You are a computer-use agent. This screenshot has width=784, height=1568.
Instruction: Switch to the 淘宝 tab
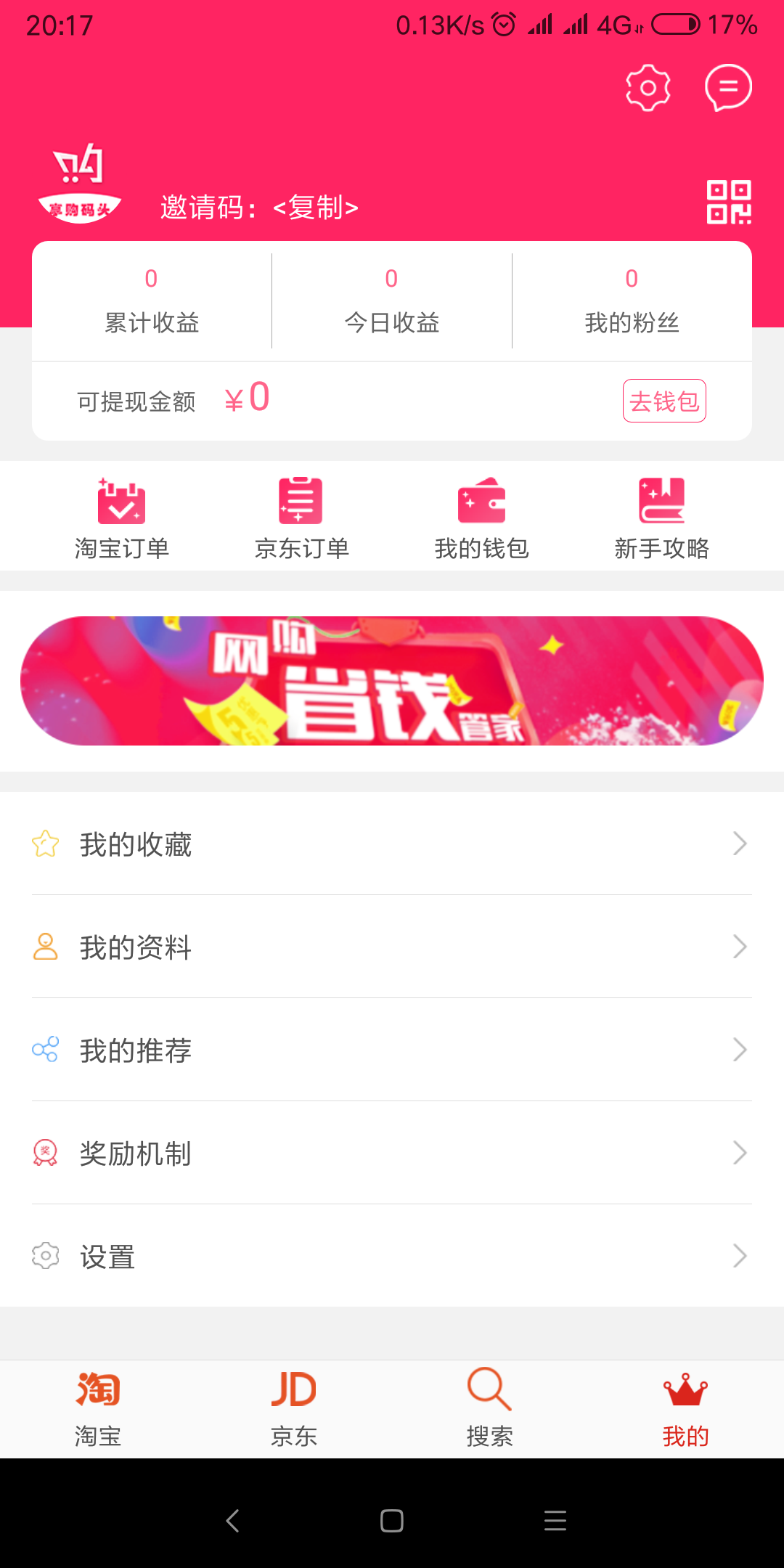pyautogui.click(x=98, y=1408)
